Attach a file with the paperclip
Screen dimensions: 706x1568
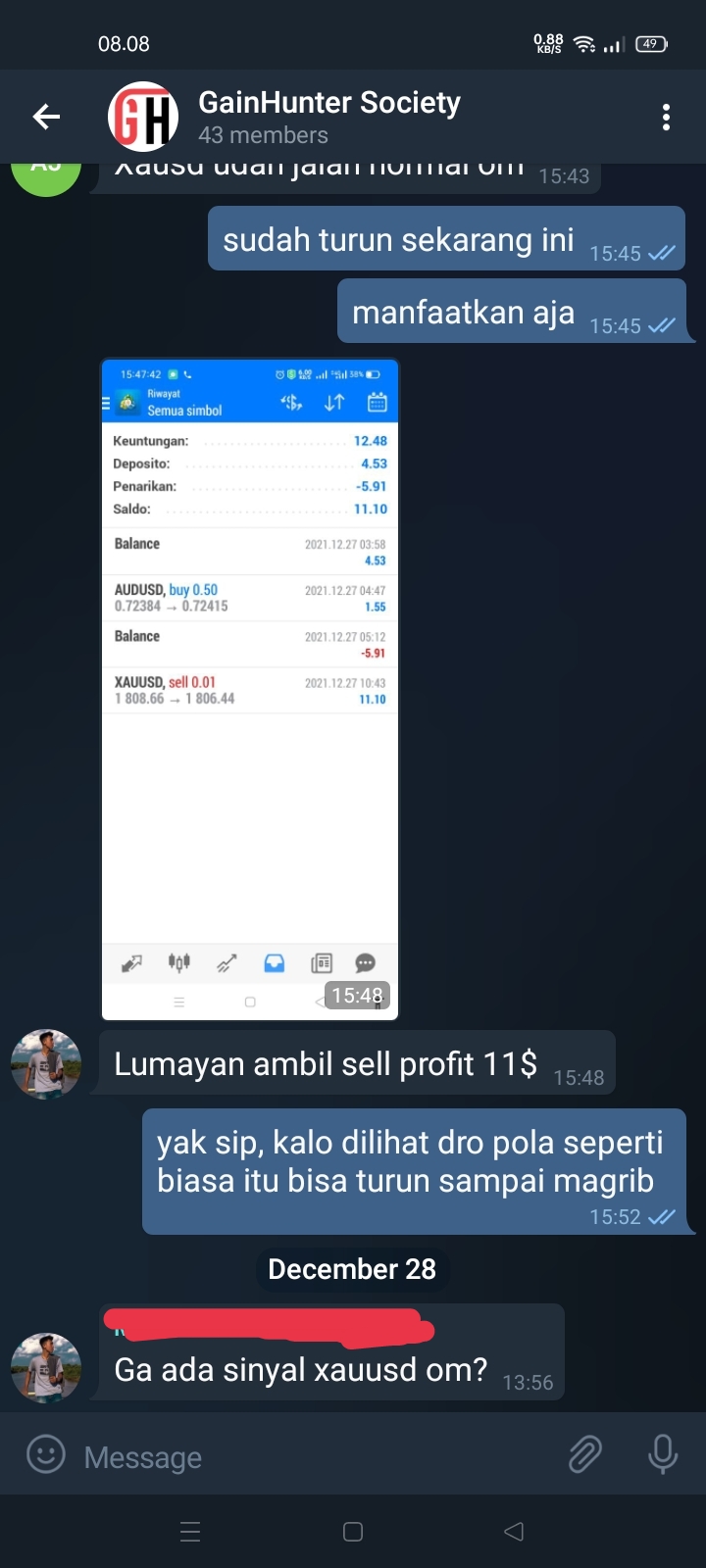[585, 1454]
